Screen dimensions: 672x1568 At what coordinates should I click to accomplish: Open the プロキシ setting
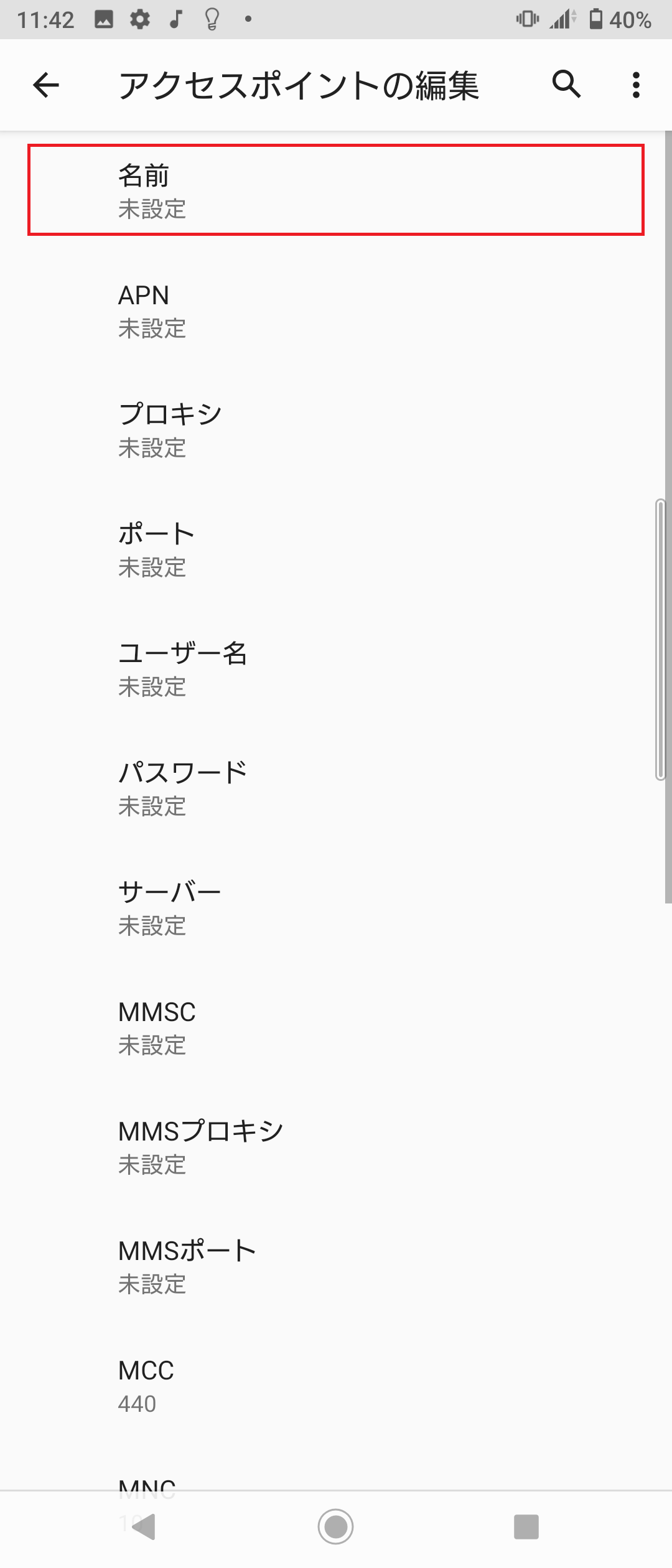point(336,429)
